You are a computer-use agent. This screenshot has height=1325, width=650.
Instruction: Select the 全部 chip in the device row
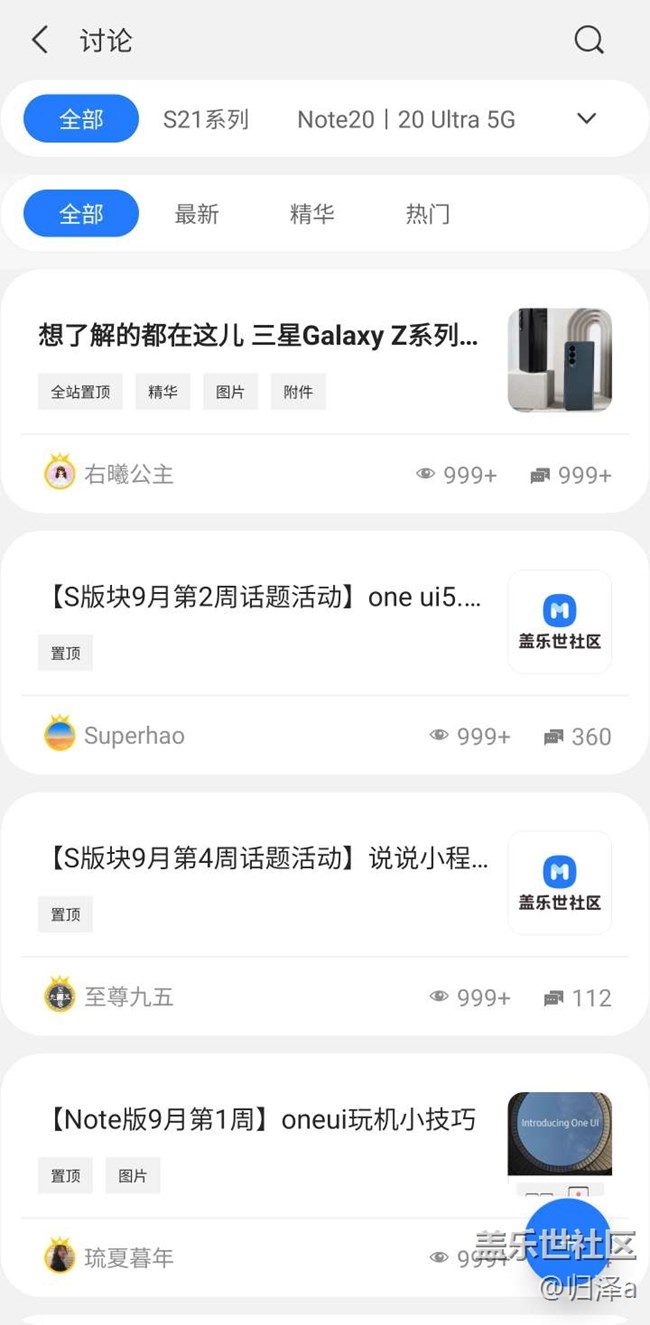[x=81, y=120]
